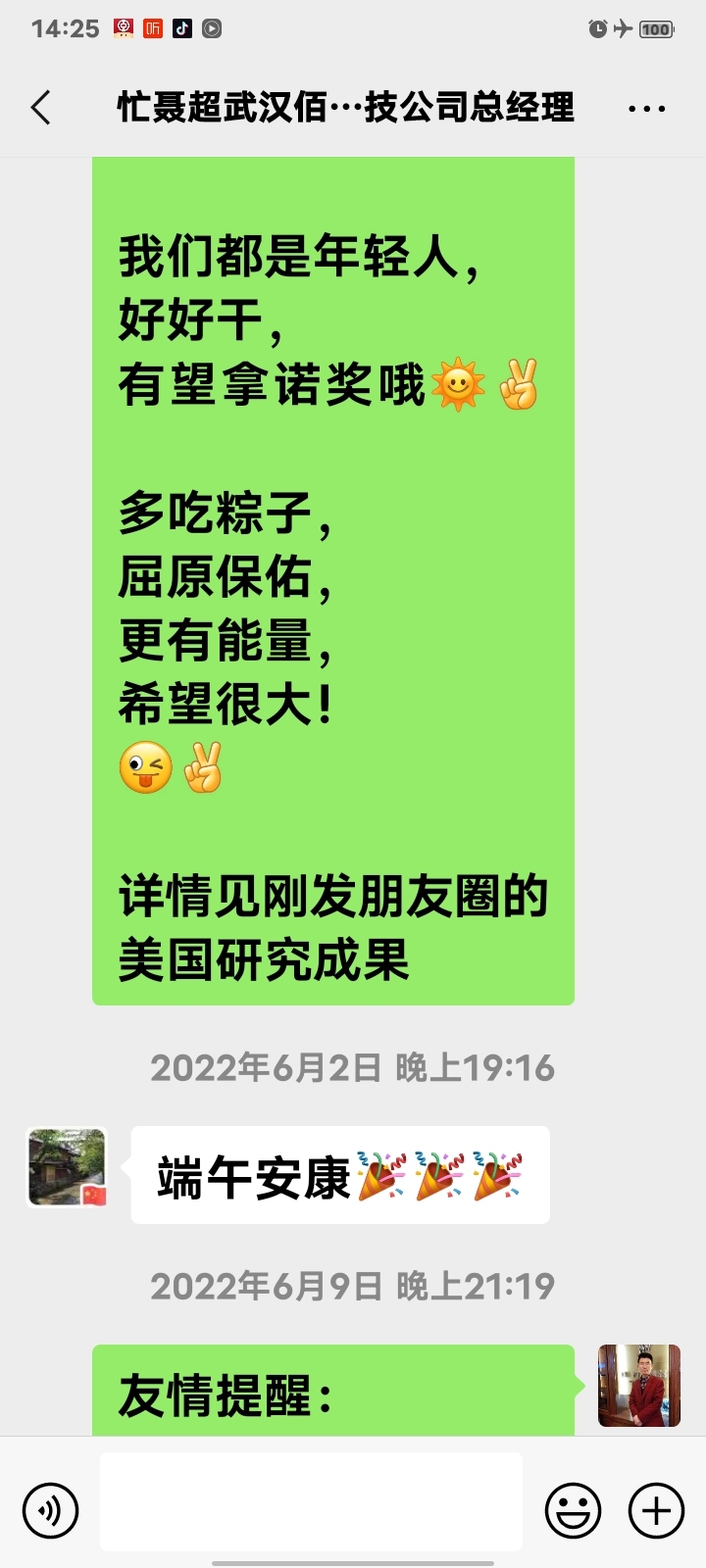Tap the message text field
The height and width of the screenshot is (1568, 706).
pos(311,1501)
